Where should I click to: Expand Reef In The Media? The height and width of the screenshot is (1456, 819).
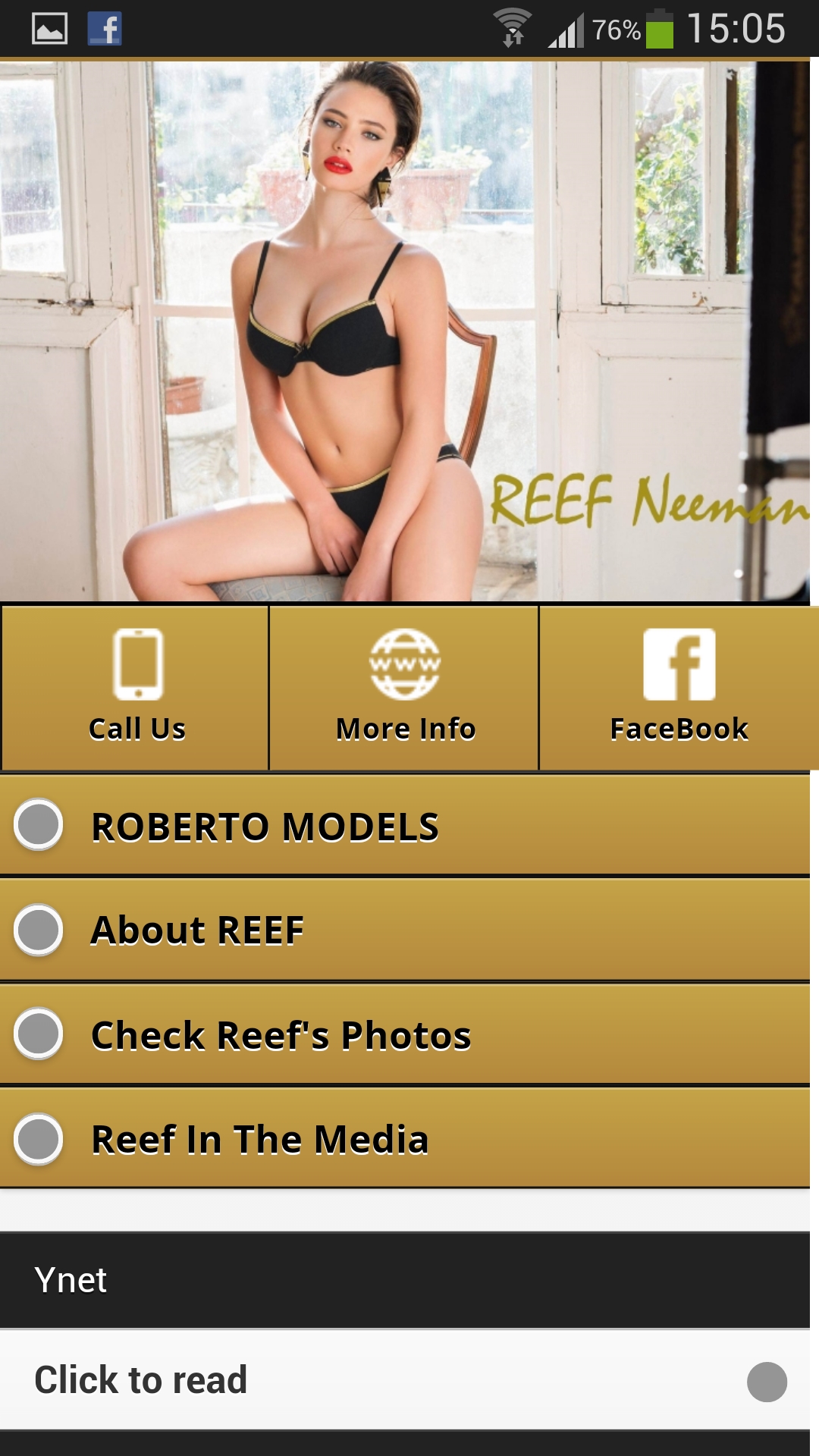[405, 1138]
